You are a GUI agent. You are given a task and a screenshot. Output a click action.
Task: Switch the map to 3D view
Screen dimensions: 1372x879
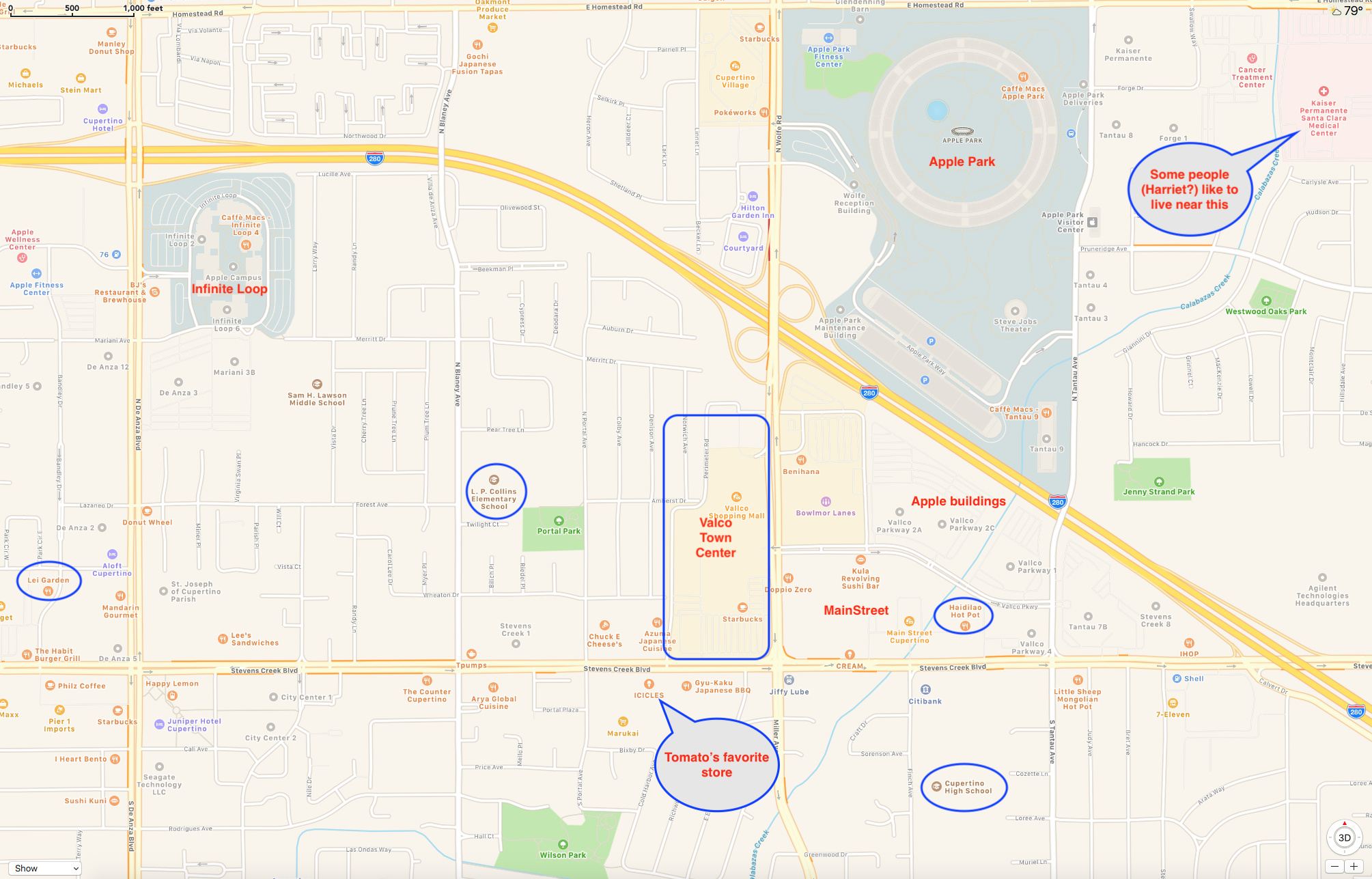click(1344, 837)
